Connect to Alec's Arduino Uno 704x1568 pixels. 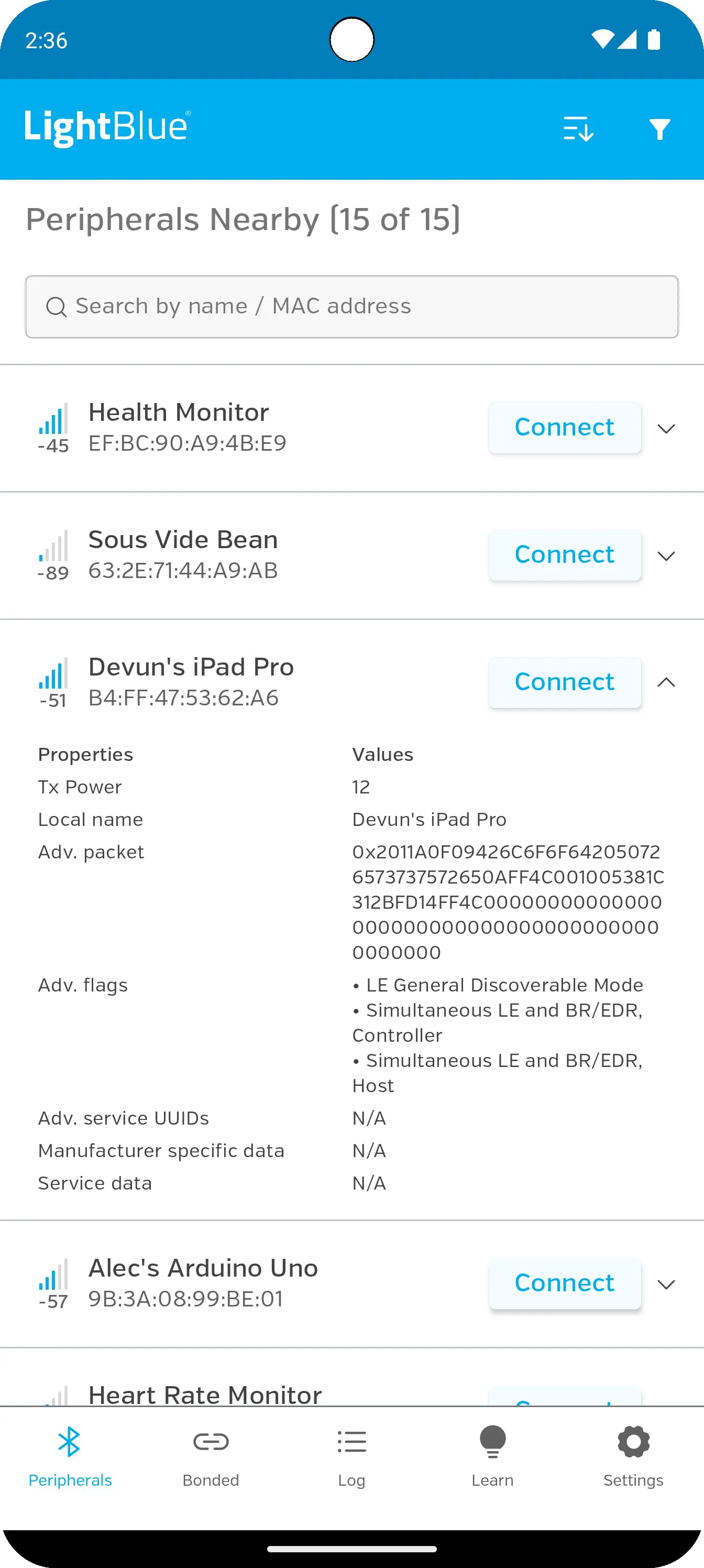565,1283
